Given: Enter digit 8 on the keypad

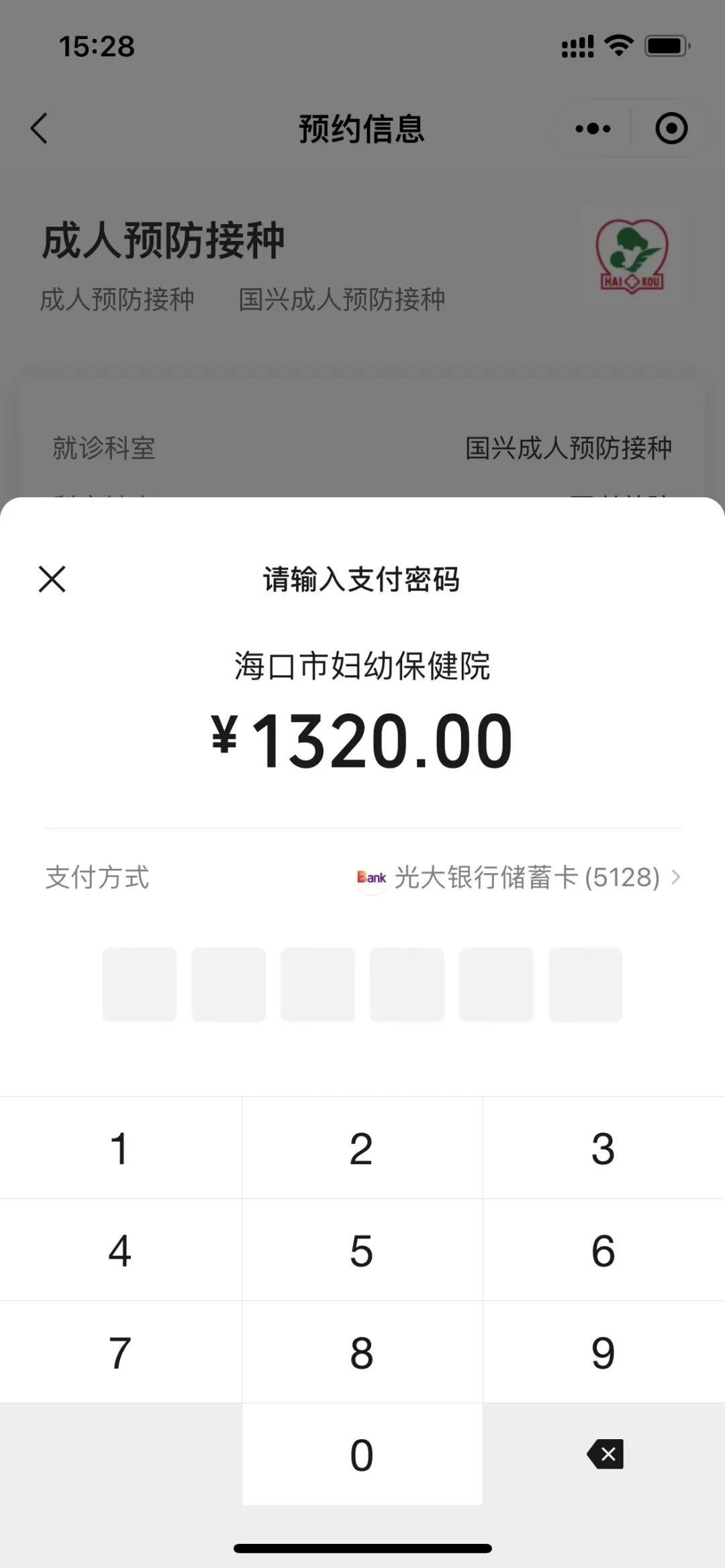Looking at the screenshot, I should coord(362,1353).
